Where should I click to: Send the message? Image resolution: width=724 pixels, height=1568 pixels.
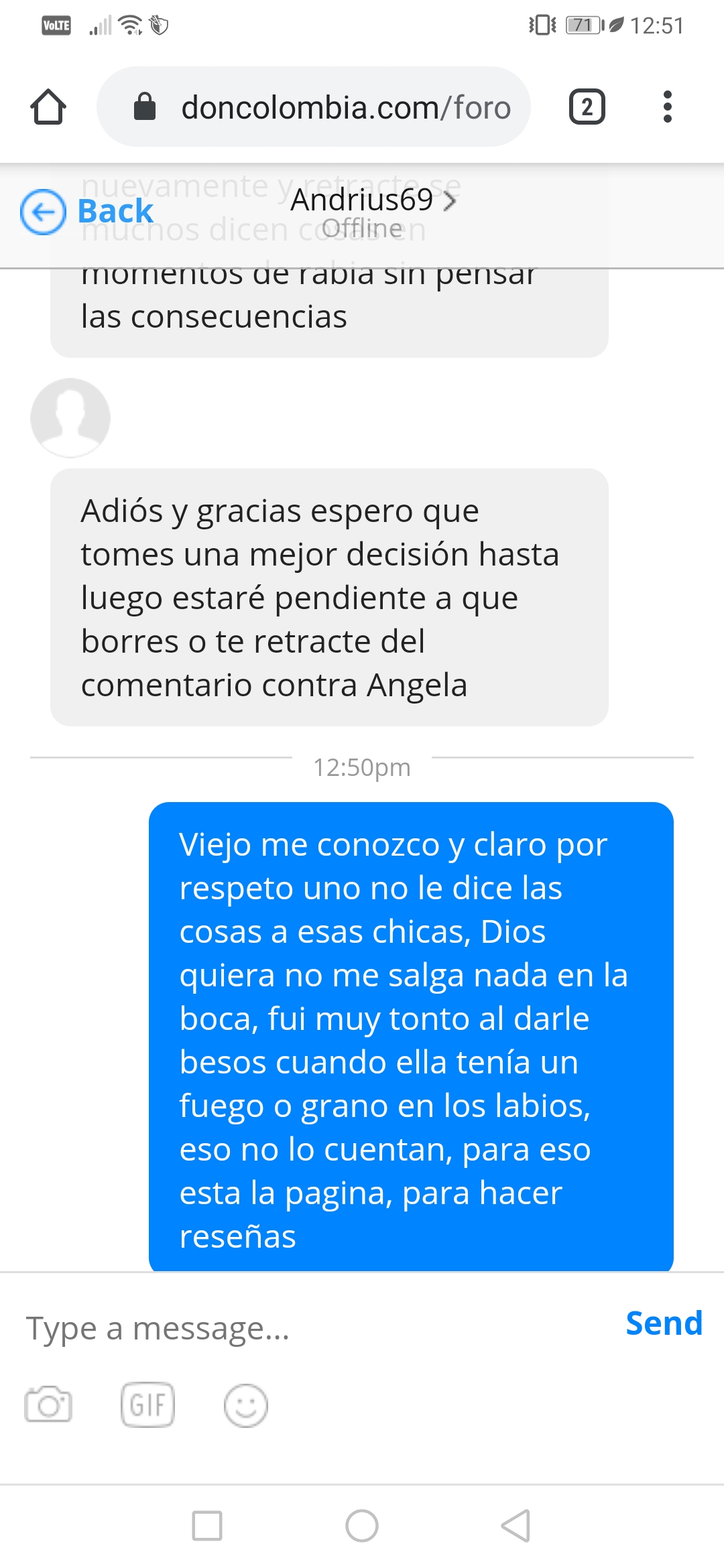point(664,1324)
